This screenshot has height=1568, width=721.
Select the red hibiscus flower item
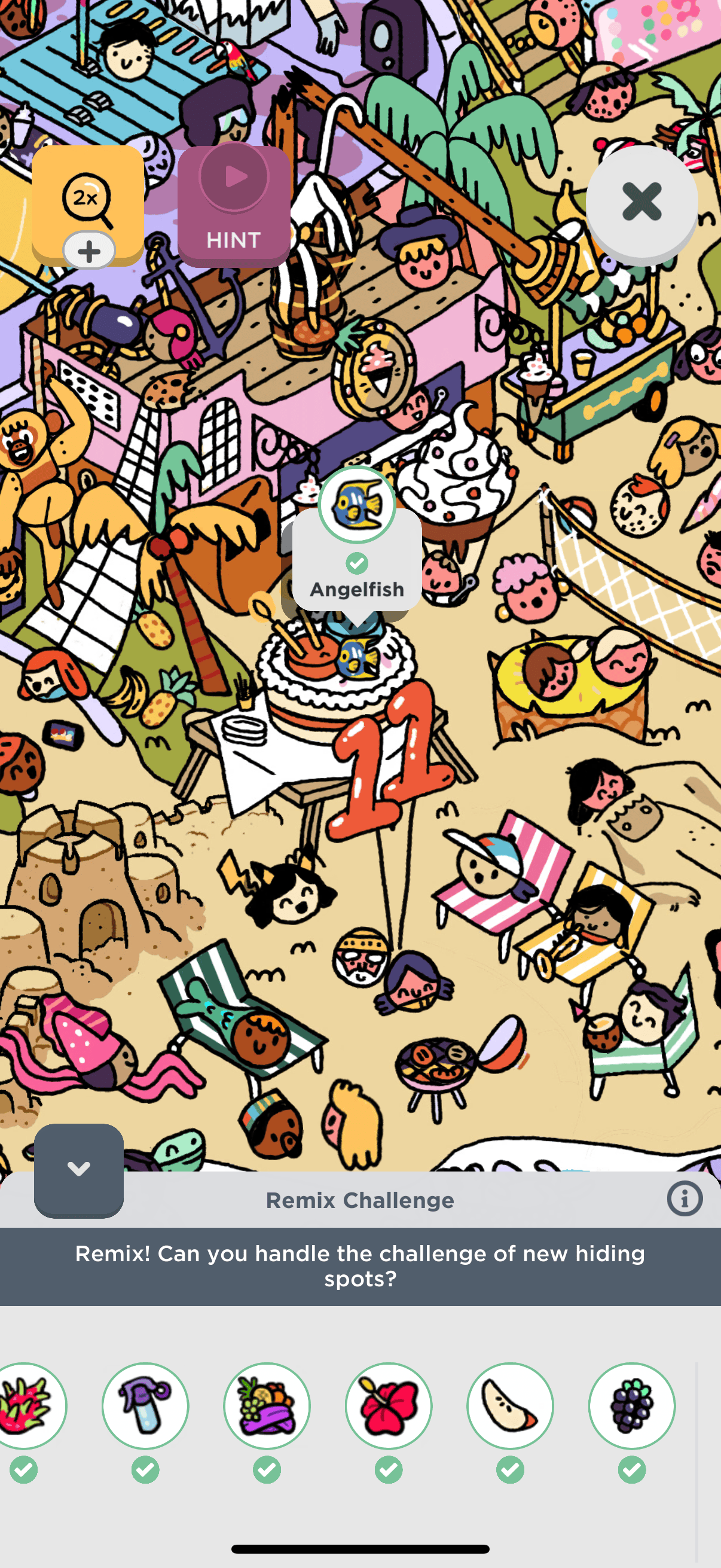click(x=389, y=1405)
